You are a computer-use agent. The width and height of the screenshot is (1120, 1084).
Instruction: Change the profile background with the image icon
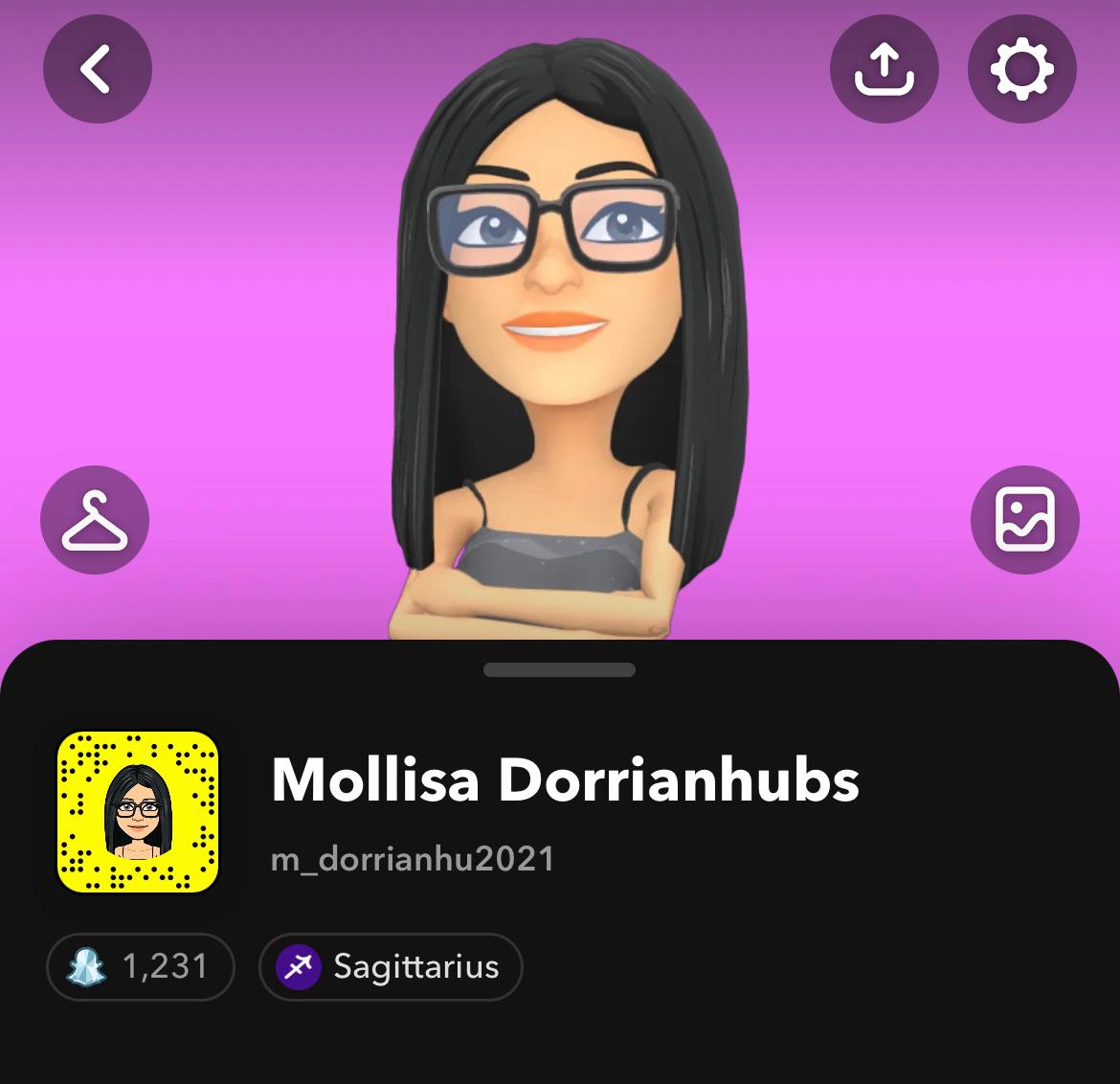coord(1024,520)
